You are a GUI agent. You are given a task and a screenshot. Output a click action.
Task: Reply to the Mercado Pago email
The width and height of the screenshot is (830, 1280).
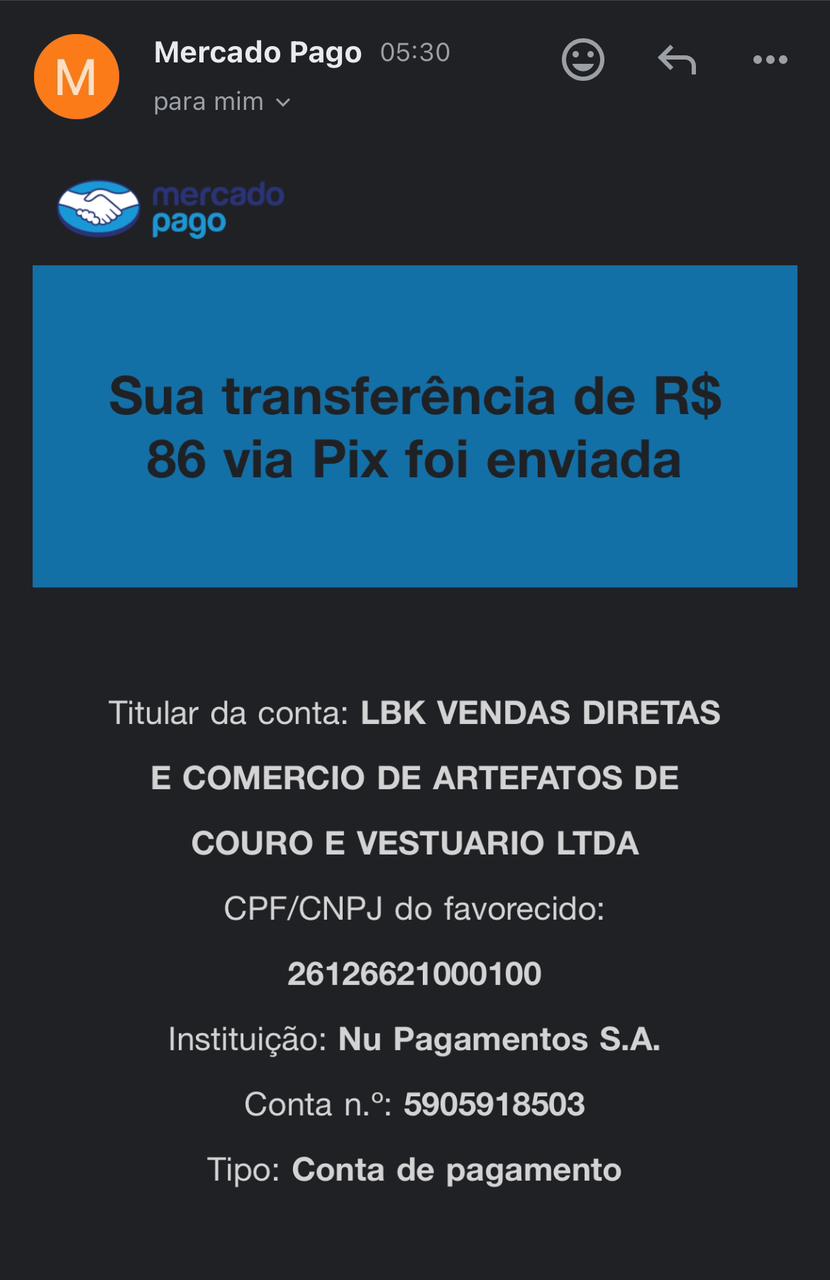coord(677,60)
